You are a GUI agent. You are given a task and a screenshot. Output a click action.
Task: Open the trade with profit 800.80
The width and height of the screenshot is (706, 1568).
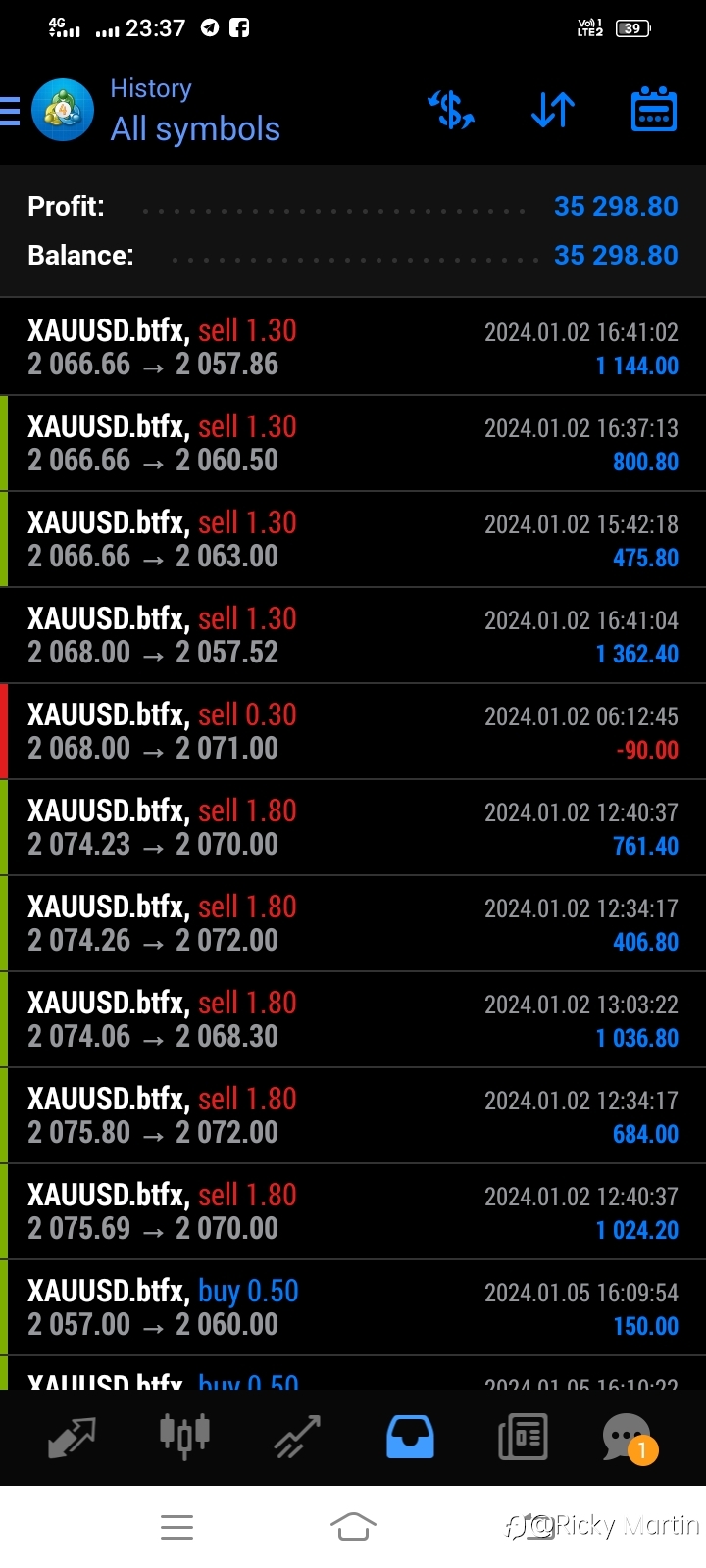(353, 443)
